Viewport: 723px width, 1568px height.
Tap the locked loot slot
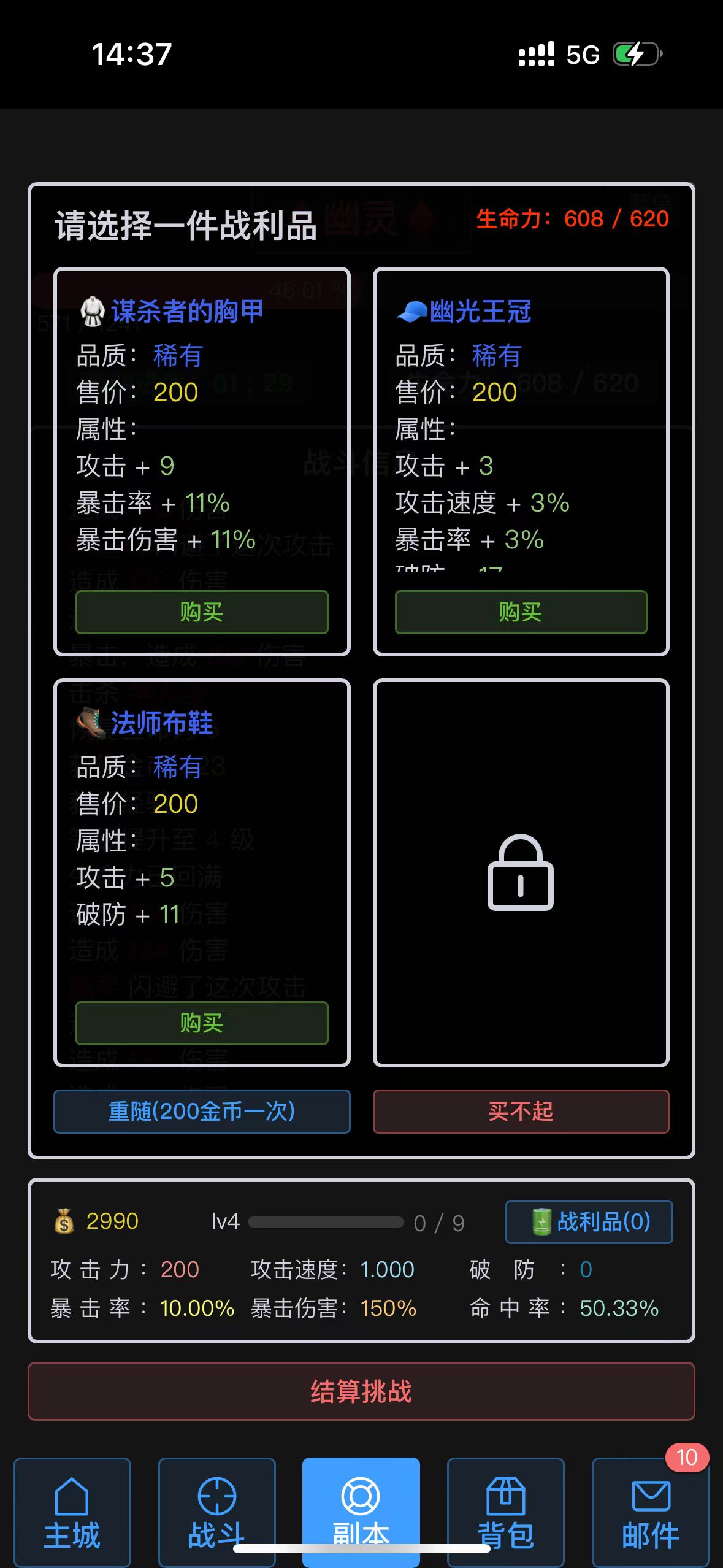[x=521, y=872]
